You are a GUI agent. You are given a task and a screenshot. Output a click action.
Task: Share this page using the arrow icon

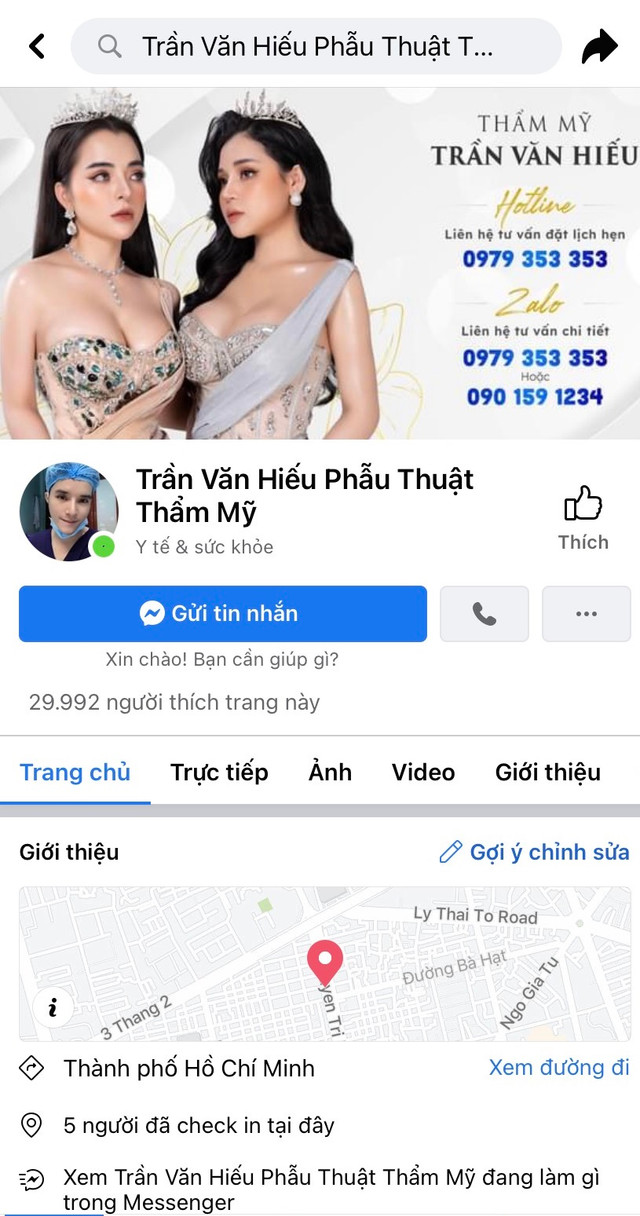coord(599,46)
